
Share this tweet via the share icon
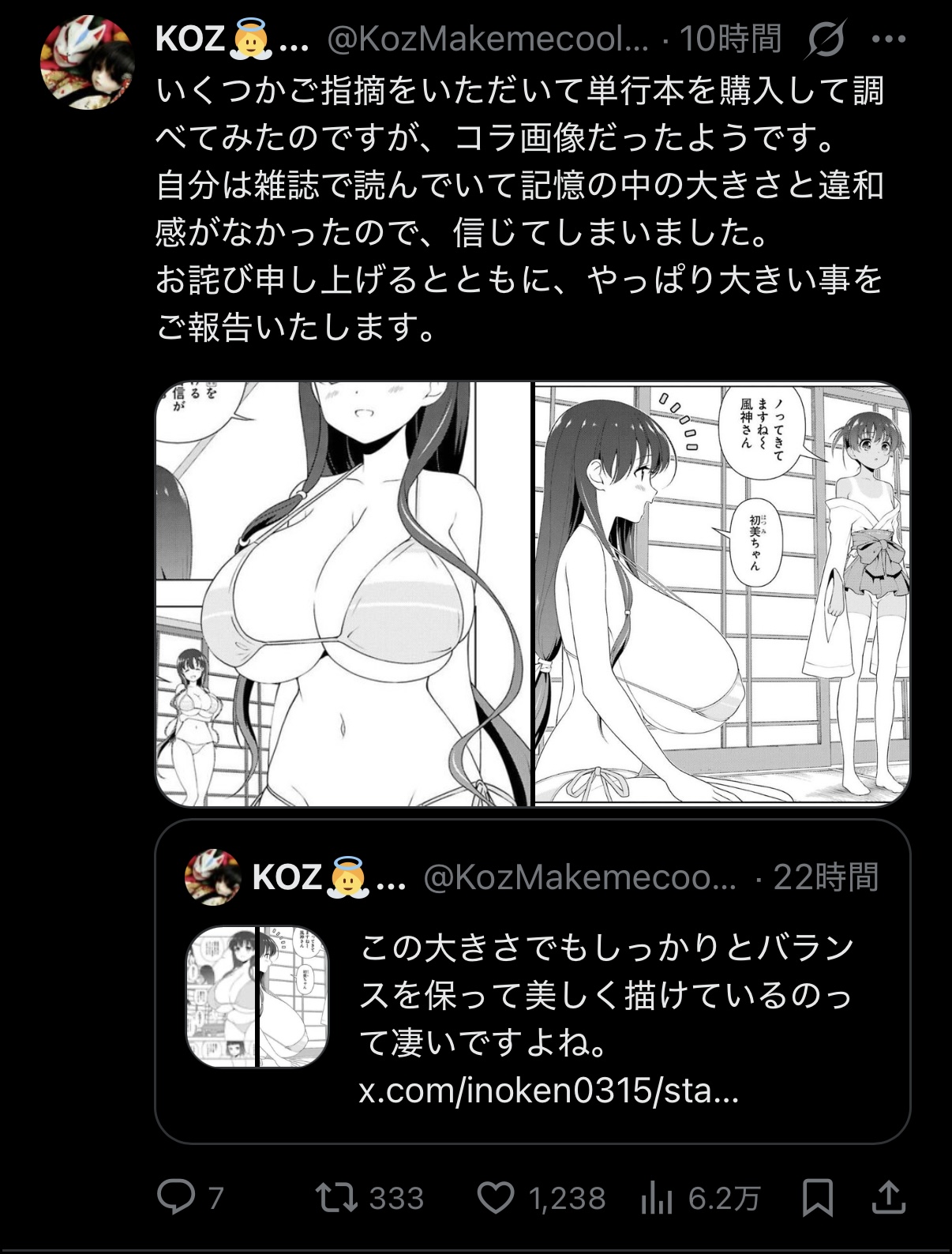point(889,1198)
